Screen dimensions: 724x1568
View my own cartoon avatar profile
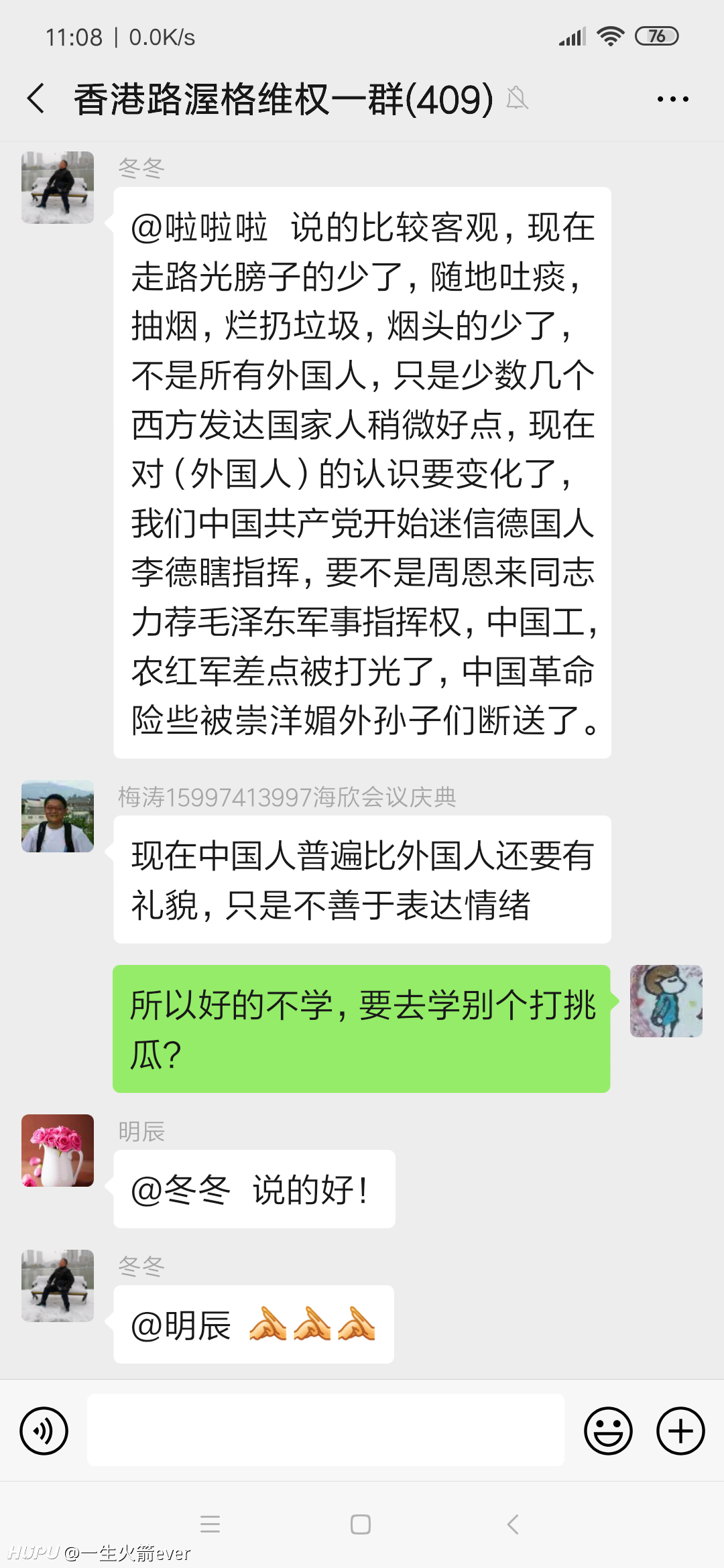pyautogui.click(x=666, y=1001)
